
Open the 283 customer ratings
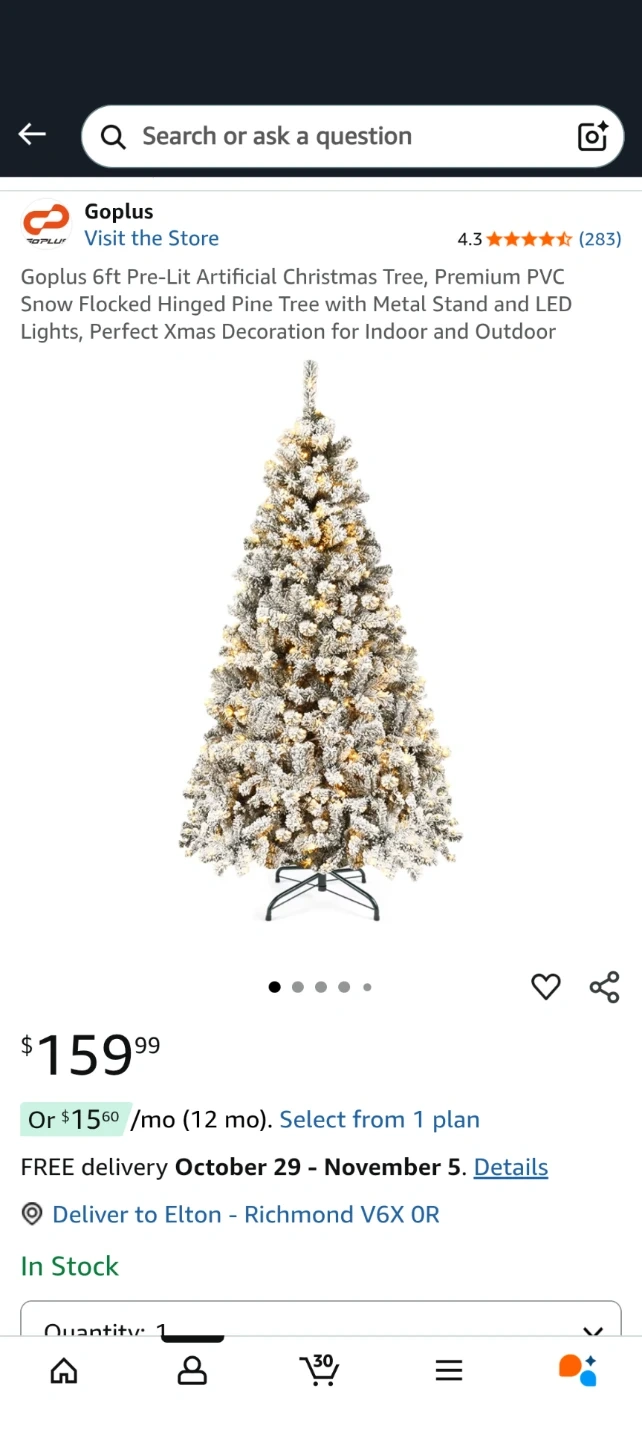[x=599, y=239]
